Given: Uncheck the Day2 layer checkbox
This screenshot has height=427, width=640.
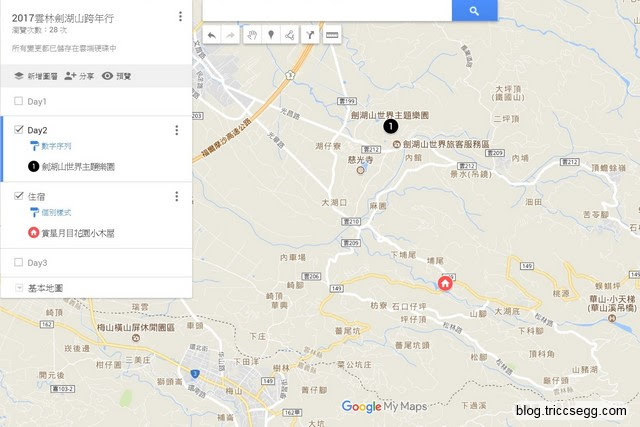Looking at the screenshot, I should coord(19,130).
